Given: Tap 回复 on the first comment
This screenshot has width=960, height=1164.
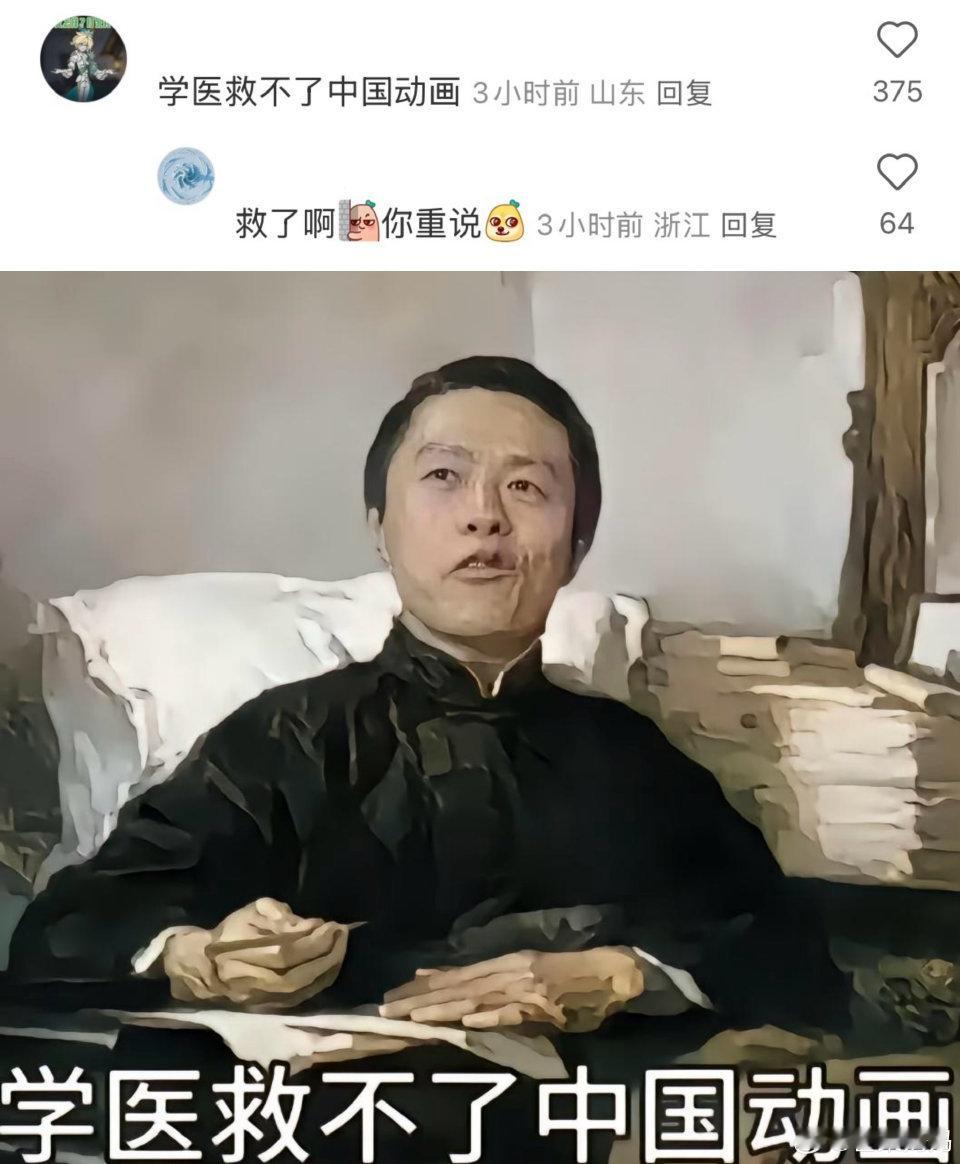Looking at the screenshot, I should pos(687,93).
